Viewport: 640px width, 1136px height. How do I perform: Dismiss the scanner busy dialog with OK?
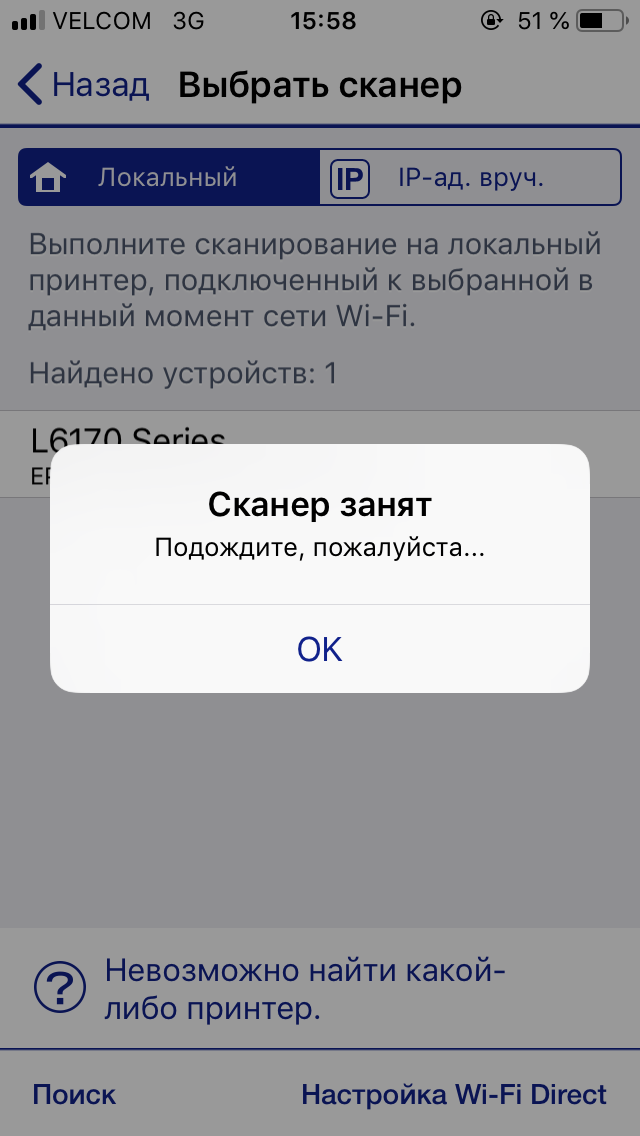coord(320,648)
